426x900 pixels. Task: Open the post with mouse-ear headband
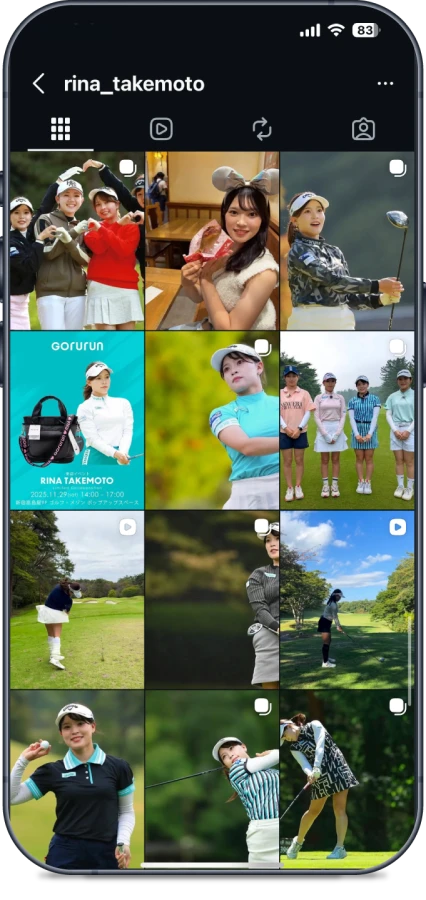coord(212,240)
